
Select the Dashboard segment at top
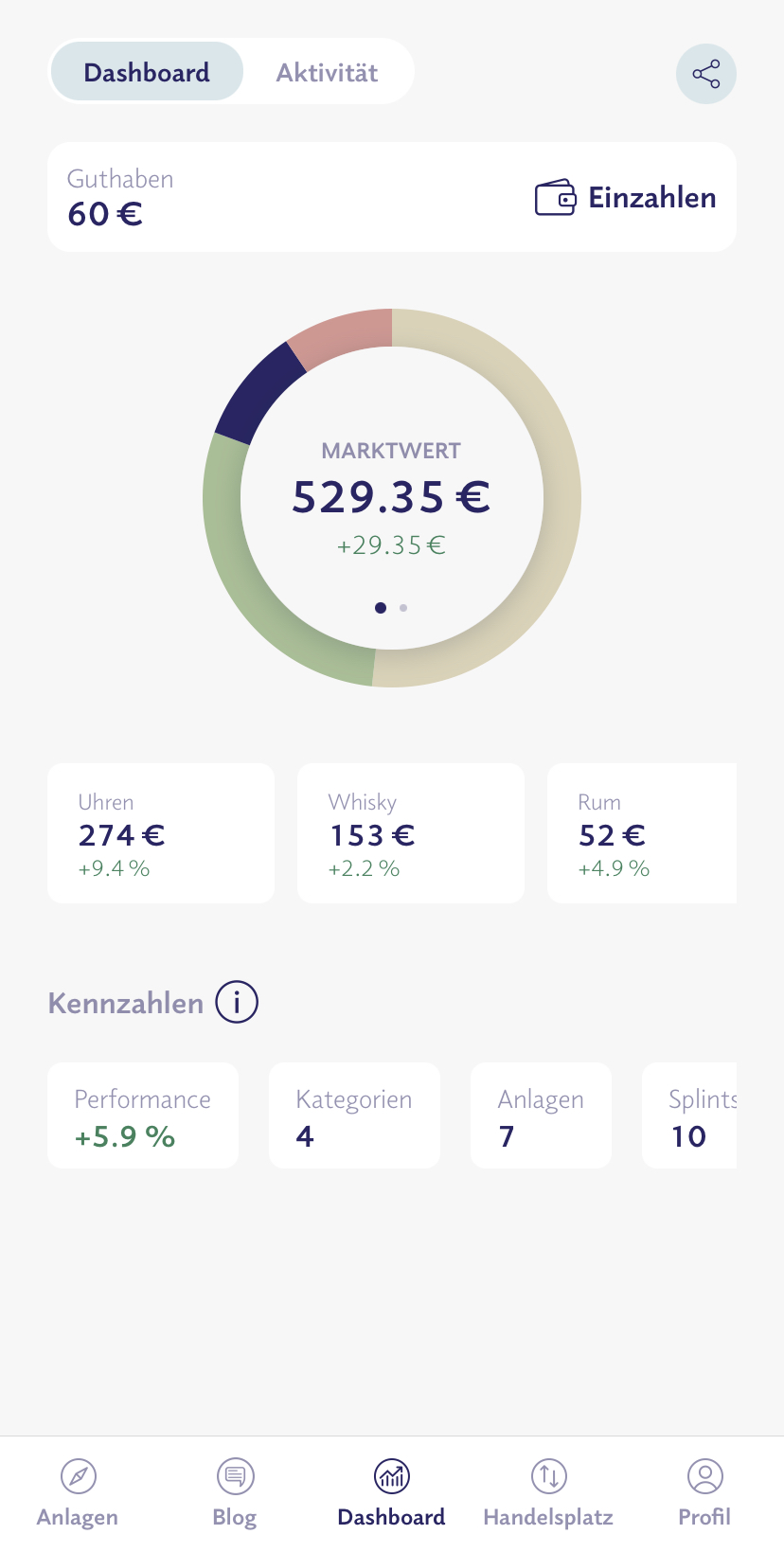pyautogui.click(x=147, y=72)
